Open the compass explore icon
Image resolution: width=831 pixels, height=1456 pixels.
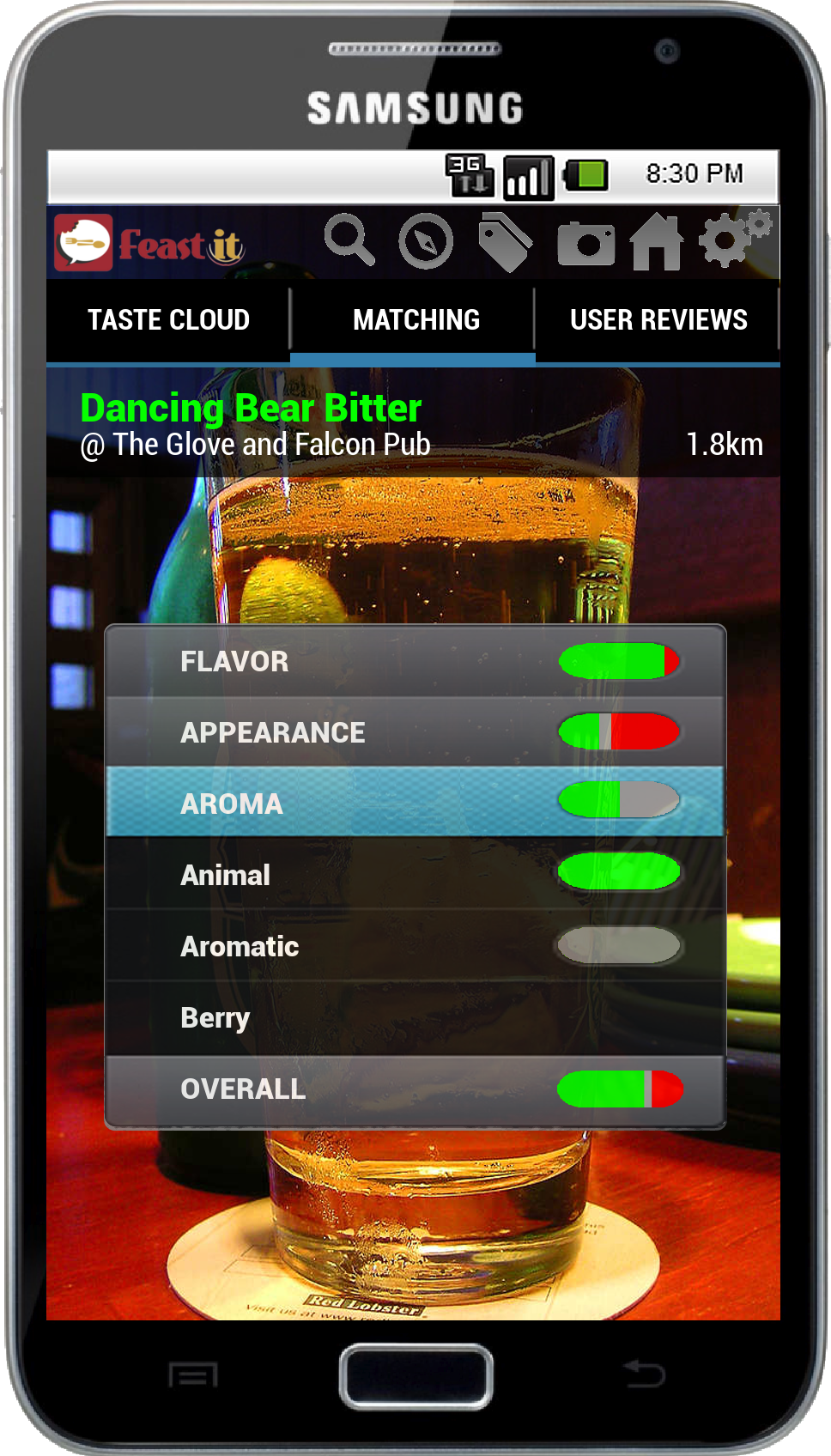pyautogui.click(x=426, y=242)
